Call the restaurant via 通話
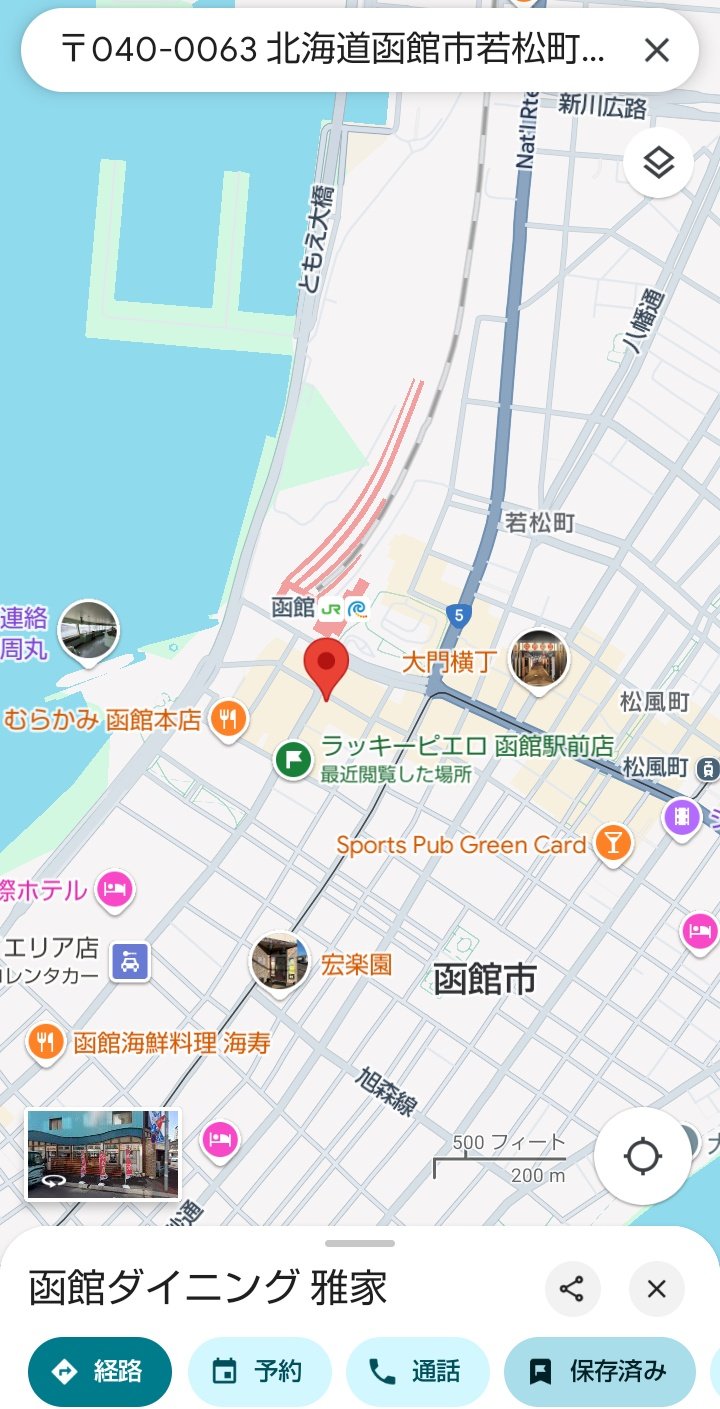The width and height of the screenshot is (720, 1409). 418,1371
